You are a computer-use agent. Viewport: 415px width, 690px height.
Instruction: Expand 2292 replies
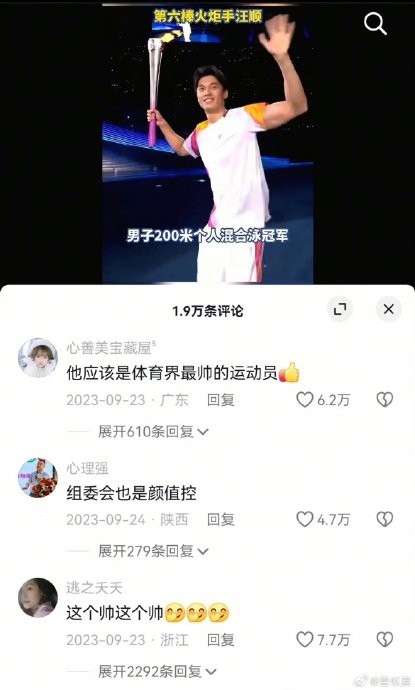[157, 672]
